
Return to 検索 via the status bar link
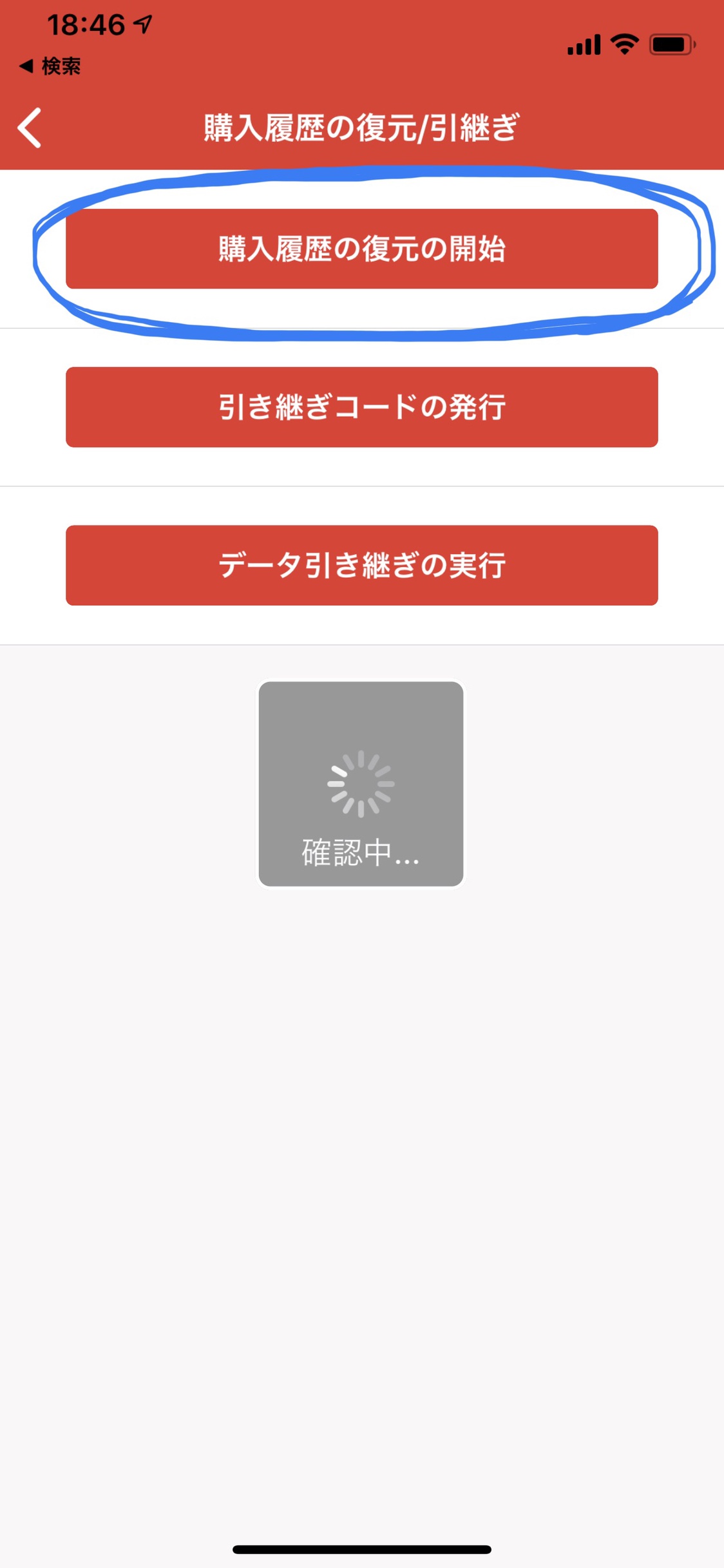[x=50, y=66]
